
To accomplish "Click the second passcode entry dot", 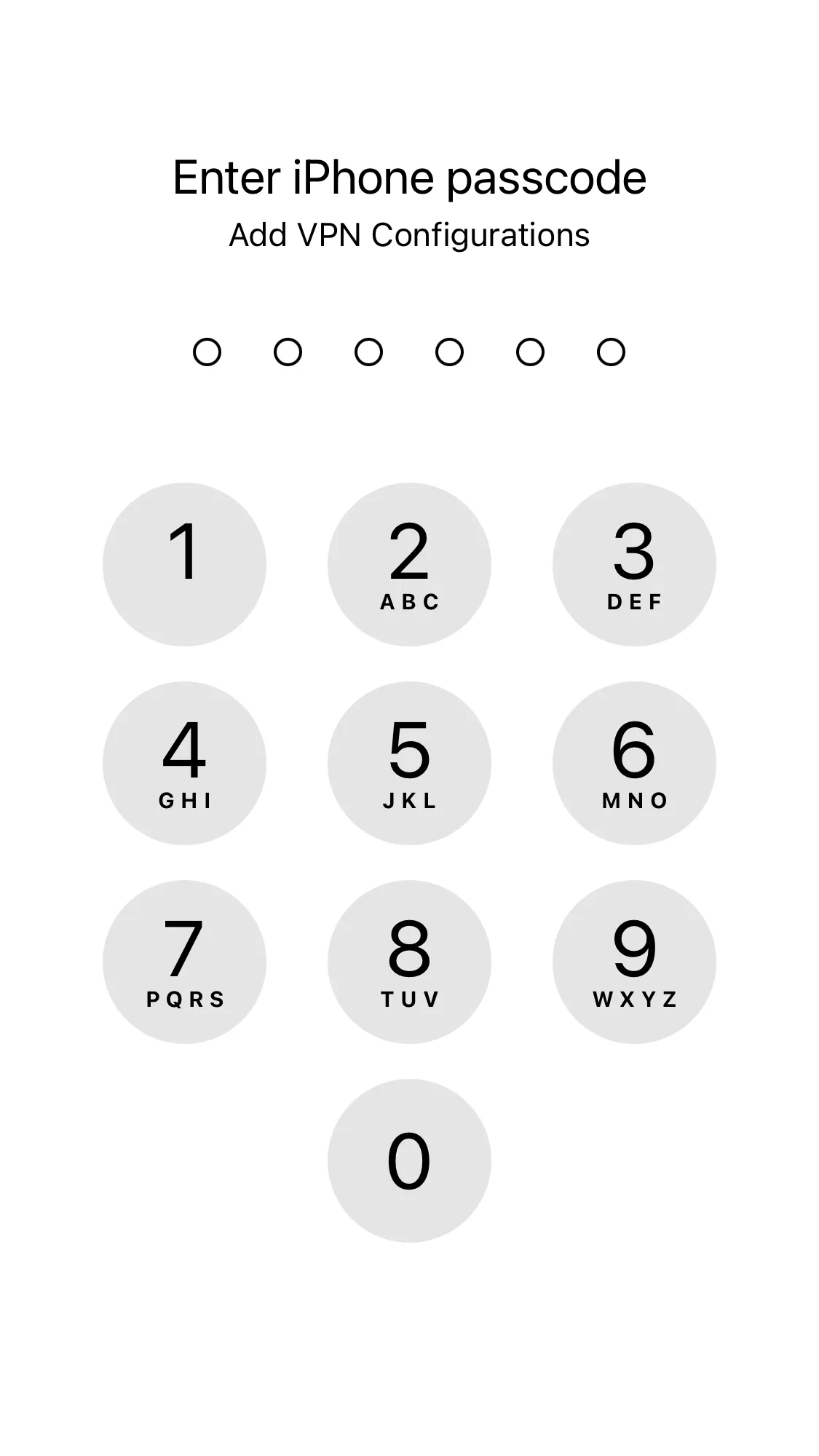I will (x=287, y=352).
